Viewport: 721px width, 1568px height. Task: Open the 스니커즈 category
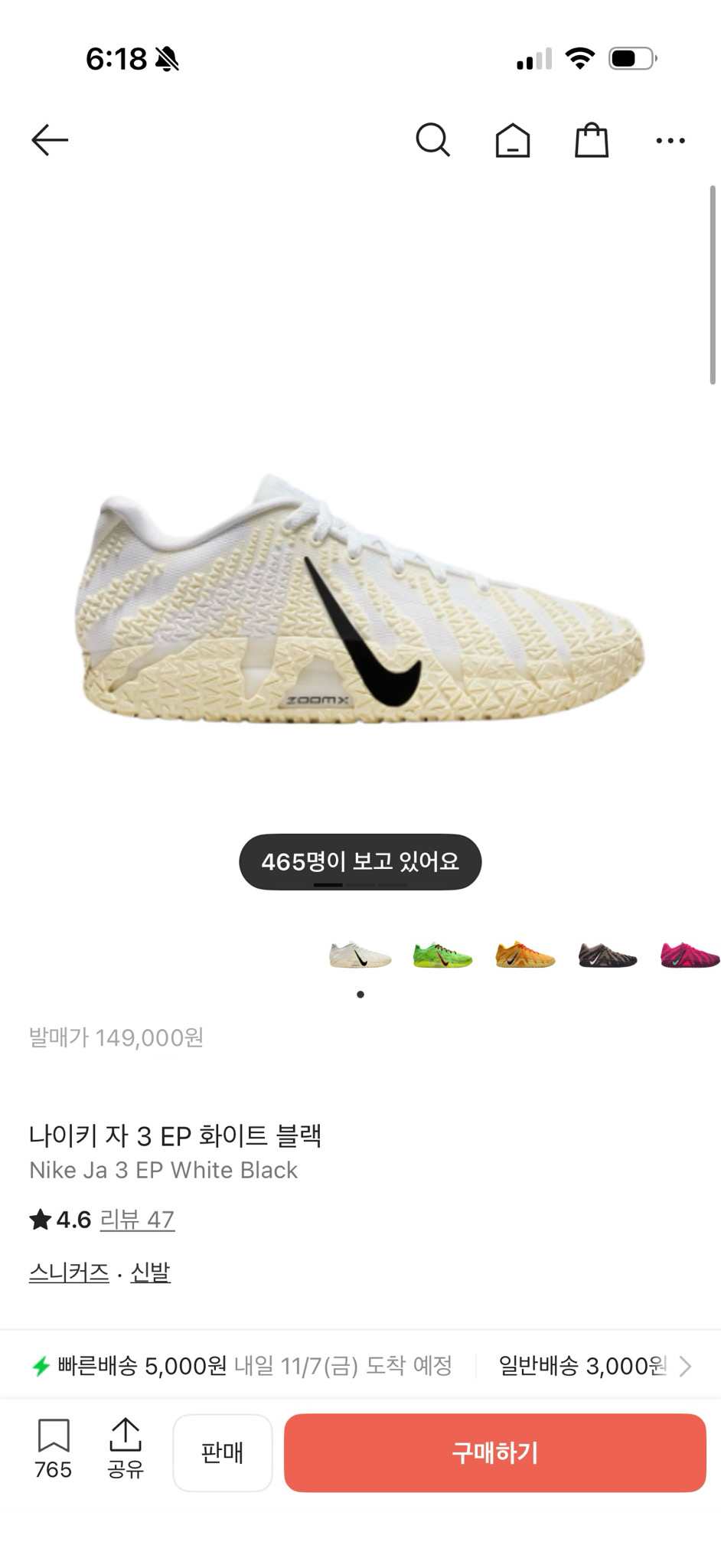(x=68, y=1271)
